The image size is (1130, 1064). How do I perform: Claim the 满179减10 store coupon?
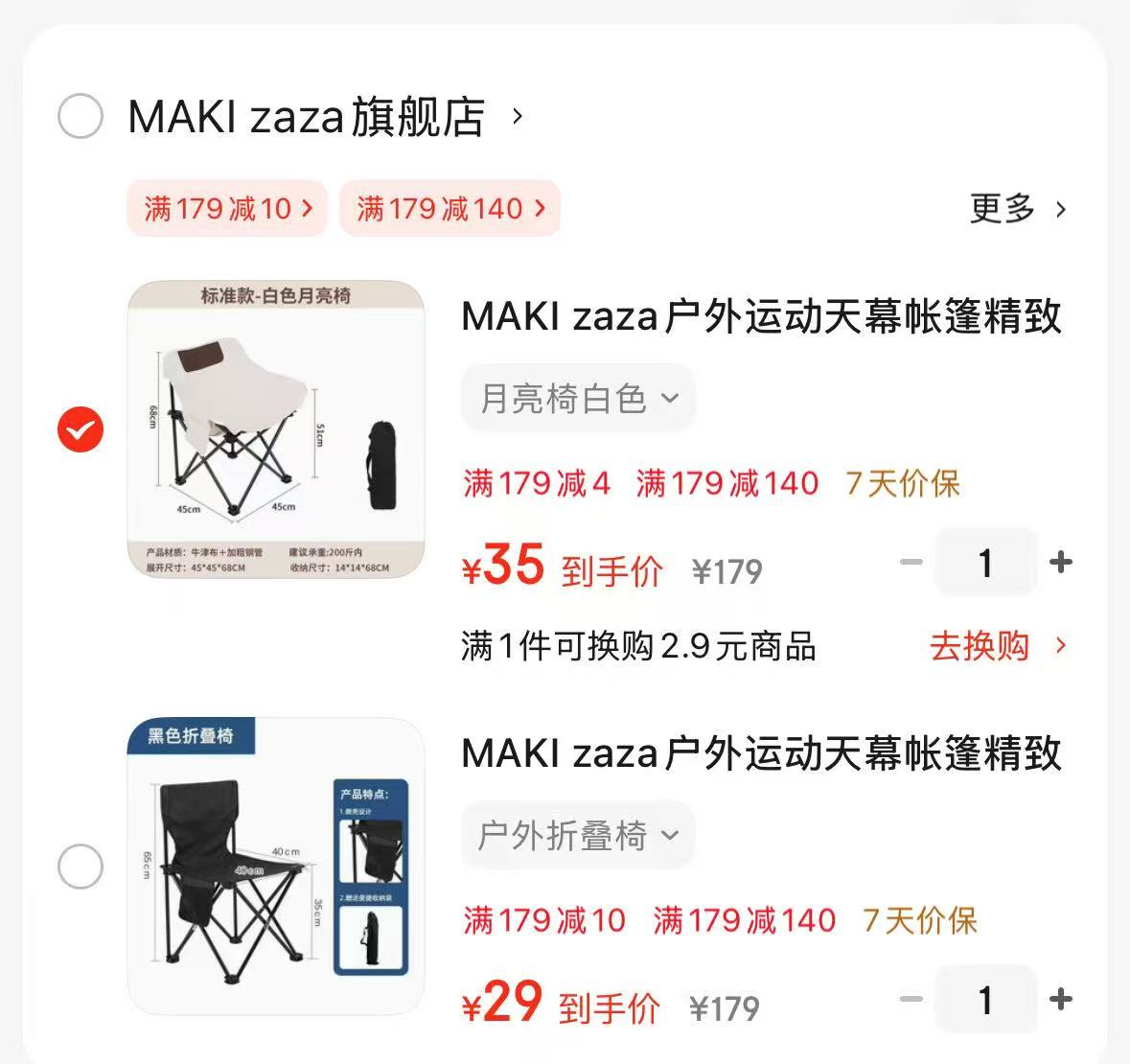tap(227, 208)
